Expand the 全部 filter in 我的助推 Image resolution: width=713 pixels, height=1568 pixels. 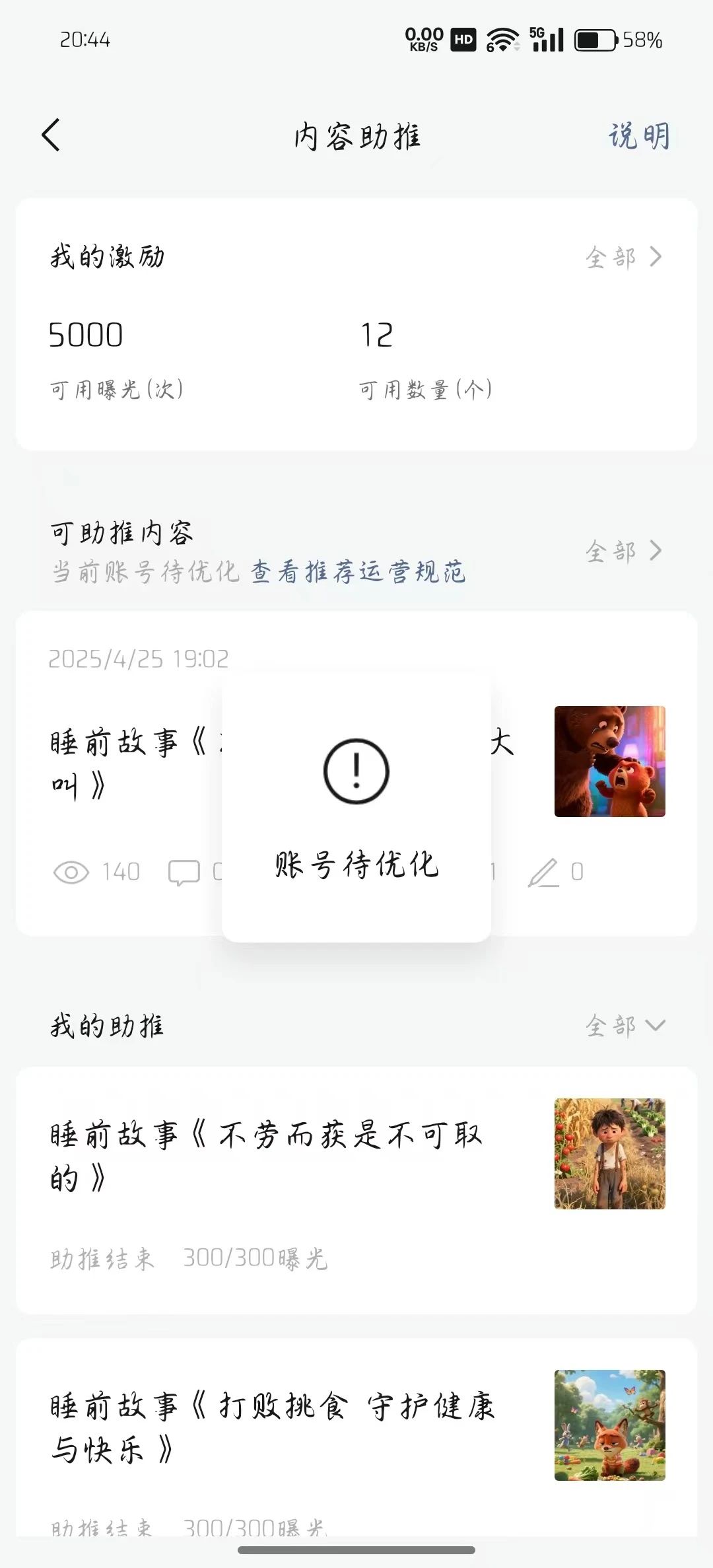[625, 1025]
